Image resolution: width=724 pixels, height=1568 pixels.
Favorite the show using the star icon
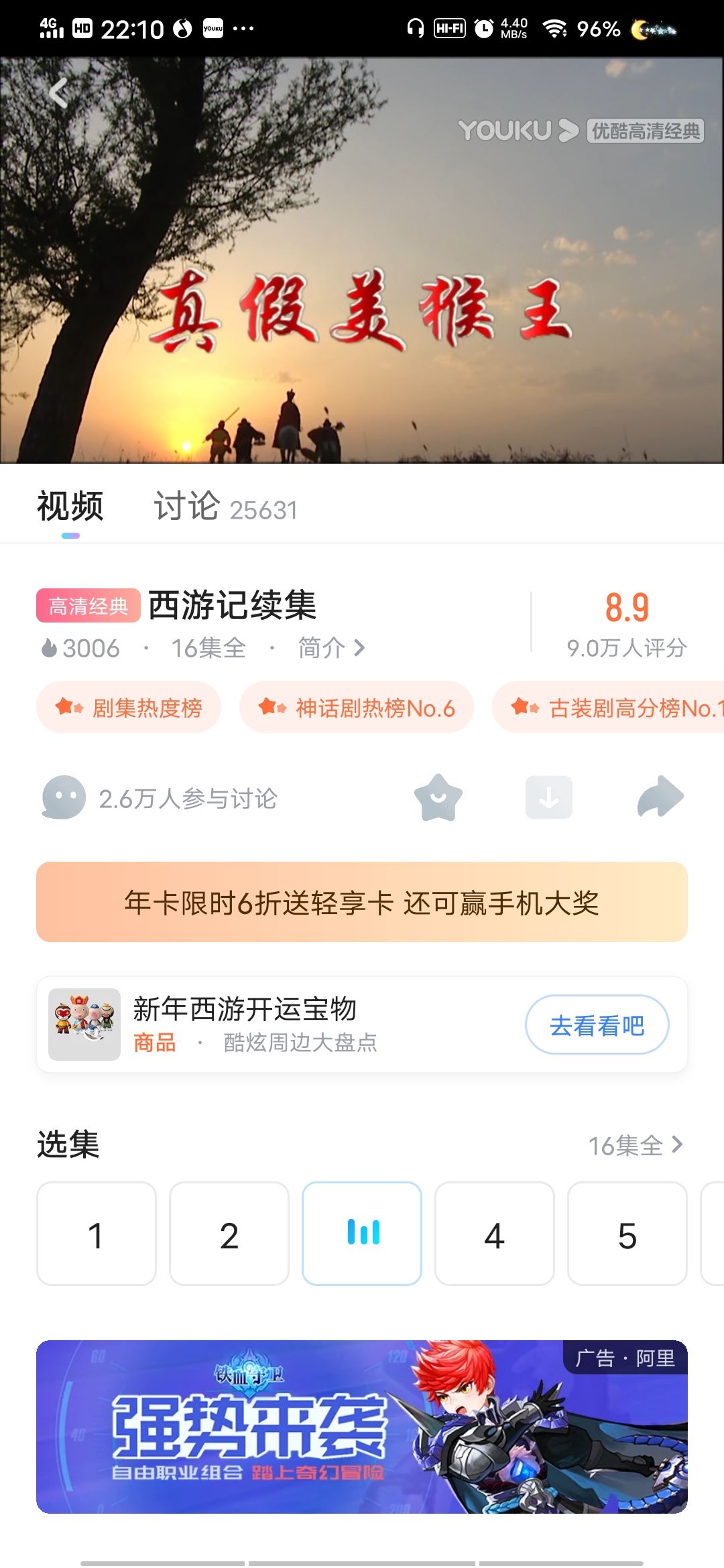click(x=437, y=797)
